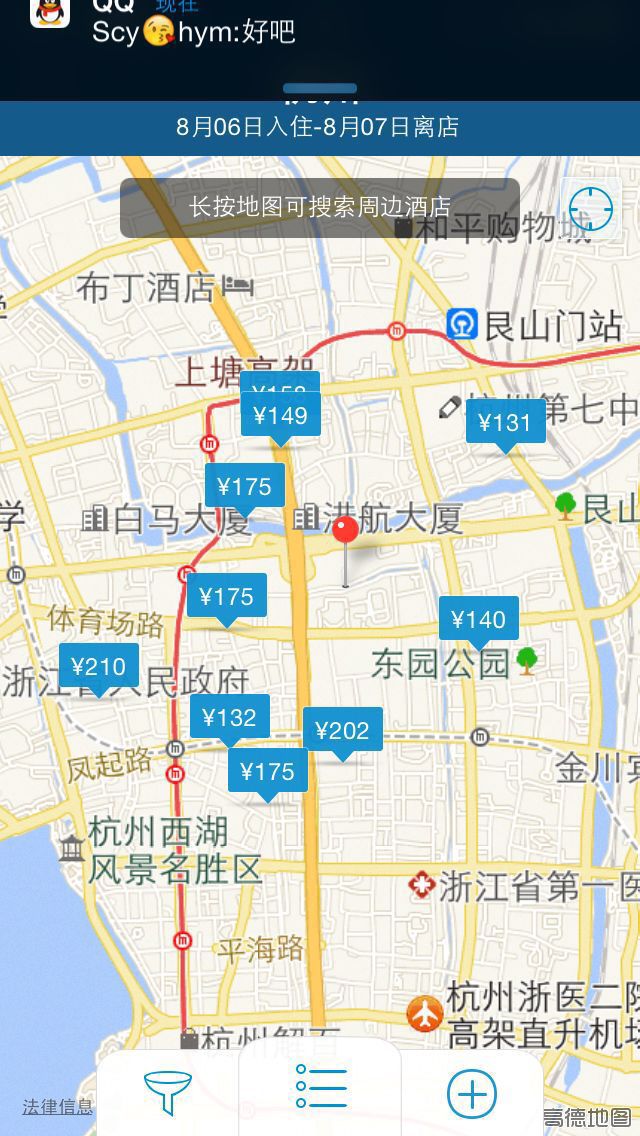Tap the red location pin

[x=346, y=531]
